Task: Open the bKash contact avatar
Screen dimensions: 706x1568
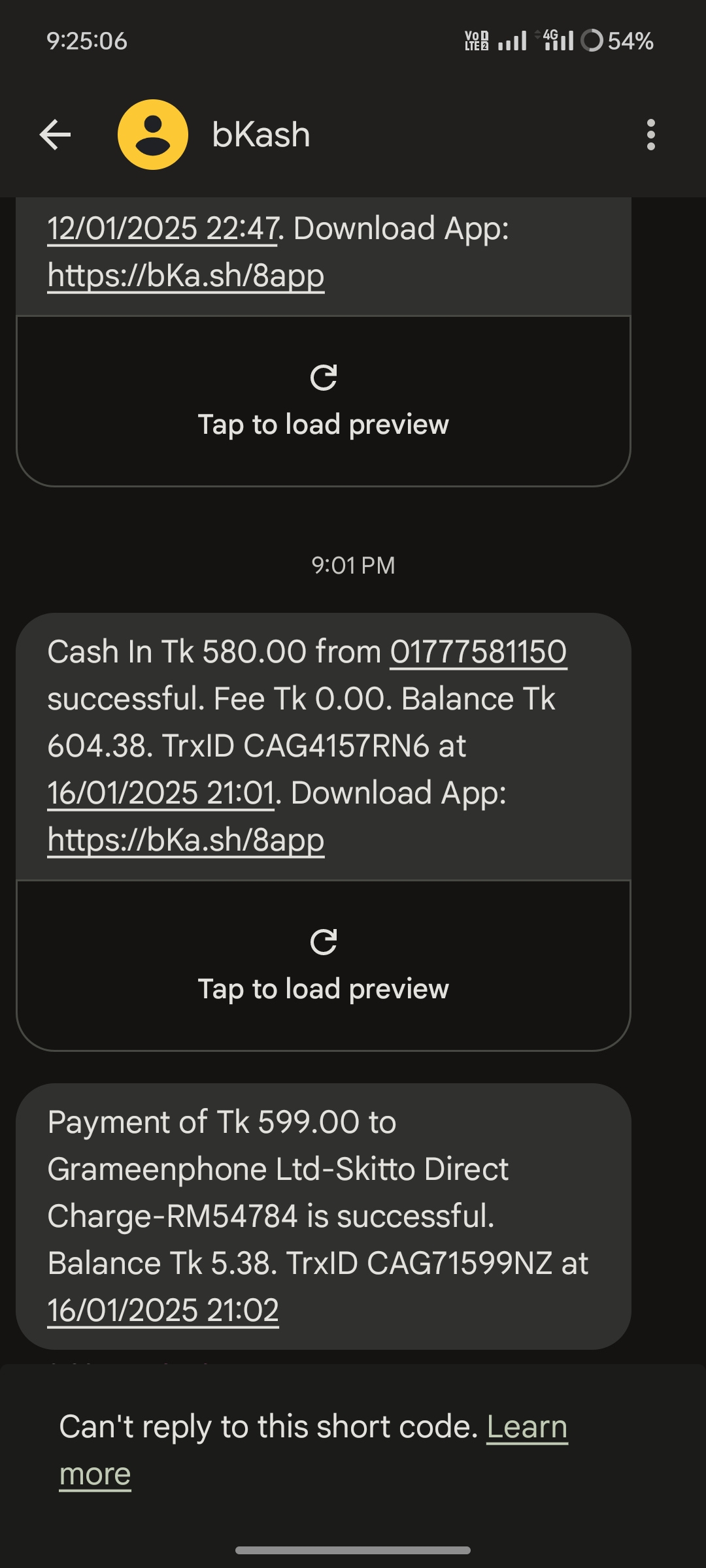Action: pyautogui.click(x=153, y=135)
